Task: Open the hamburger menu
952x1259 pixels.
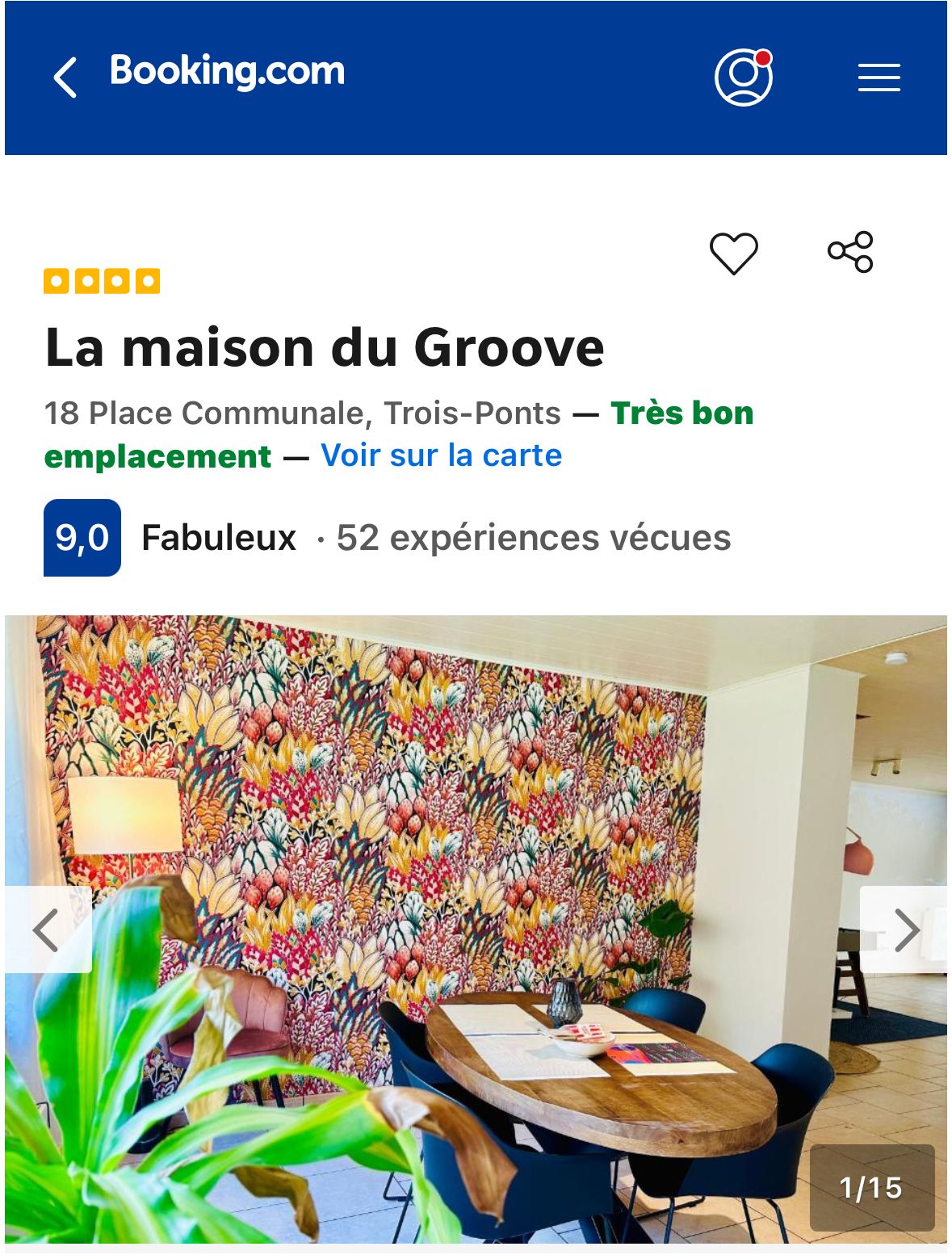Action: pos(879,78)
